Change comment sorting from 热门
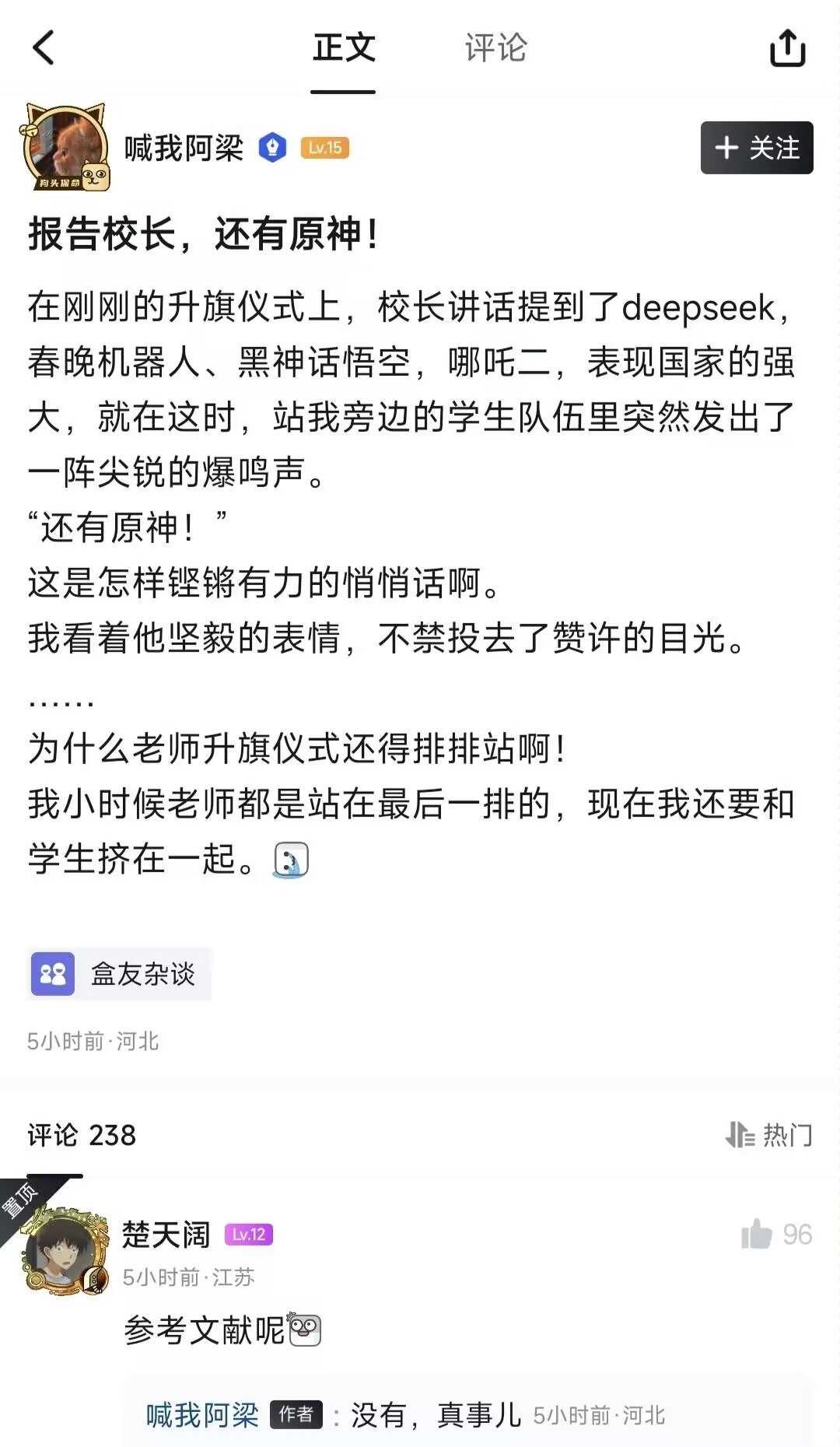The height and width of the screenshot is (1447, 840). [x=769, y=1135]
